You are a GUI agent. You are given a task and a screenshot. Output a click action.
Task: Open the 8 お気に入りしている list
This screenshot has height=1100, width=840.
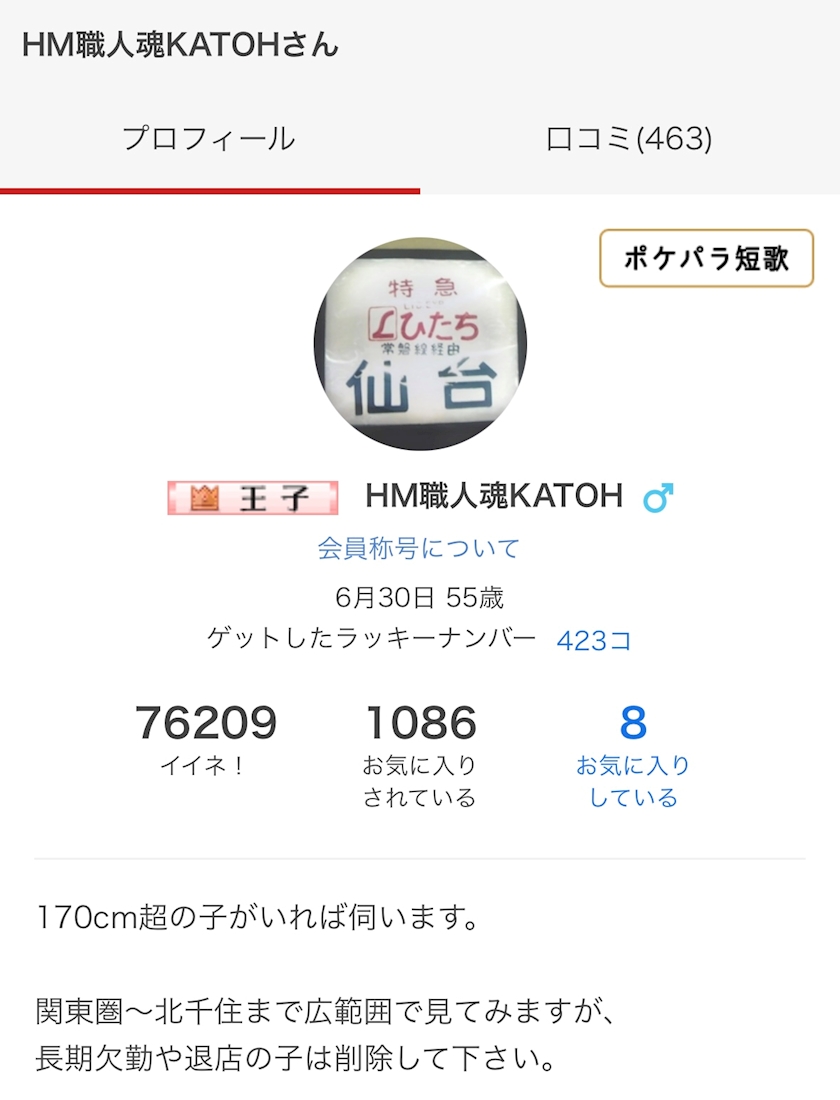point(633,753)
